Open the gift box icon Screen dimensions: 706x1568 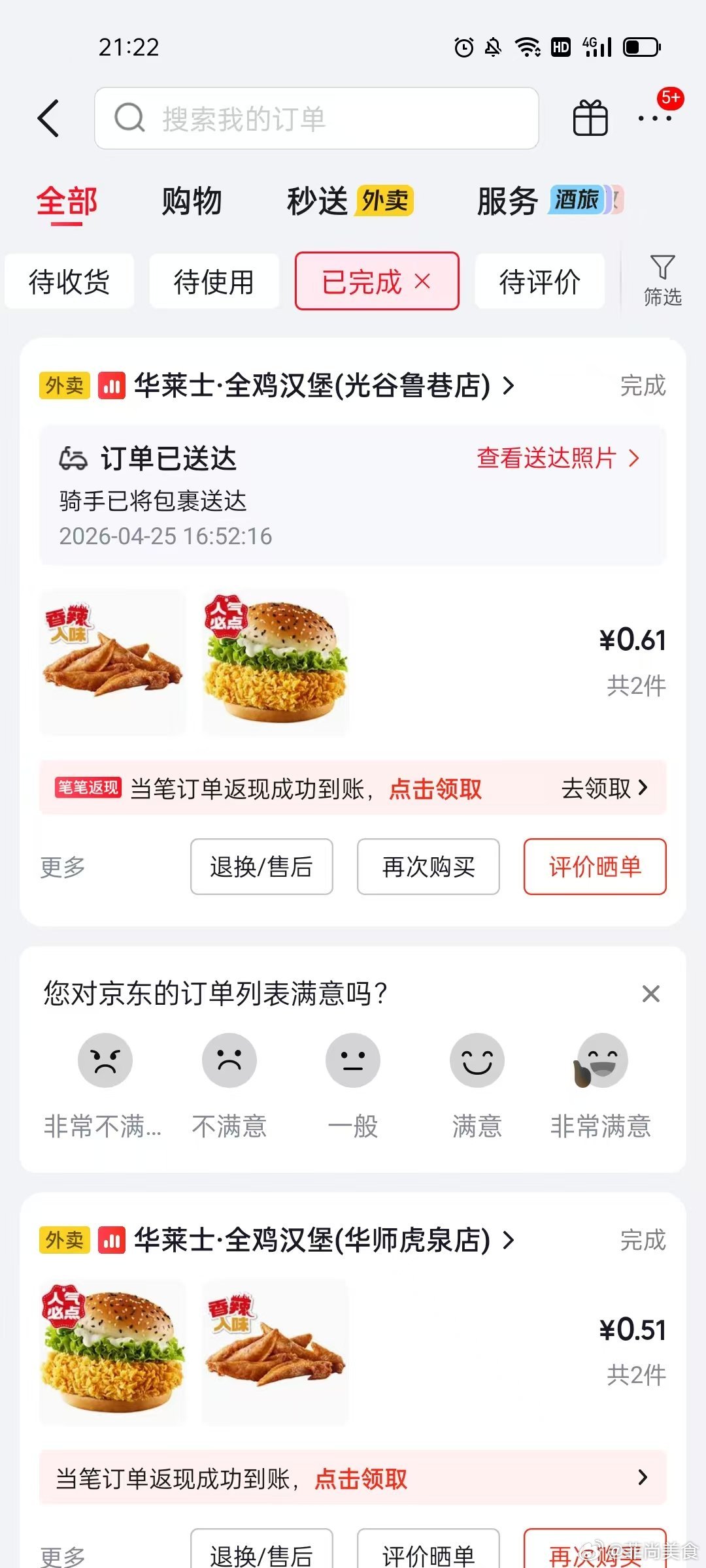coord(590,118)
